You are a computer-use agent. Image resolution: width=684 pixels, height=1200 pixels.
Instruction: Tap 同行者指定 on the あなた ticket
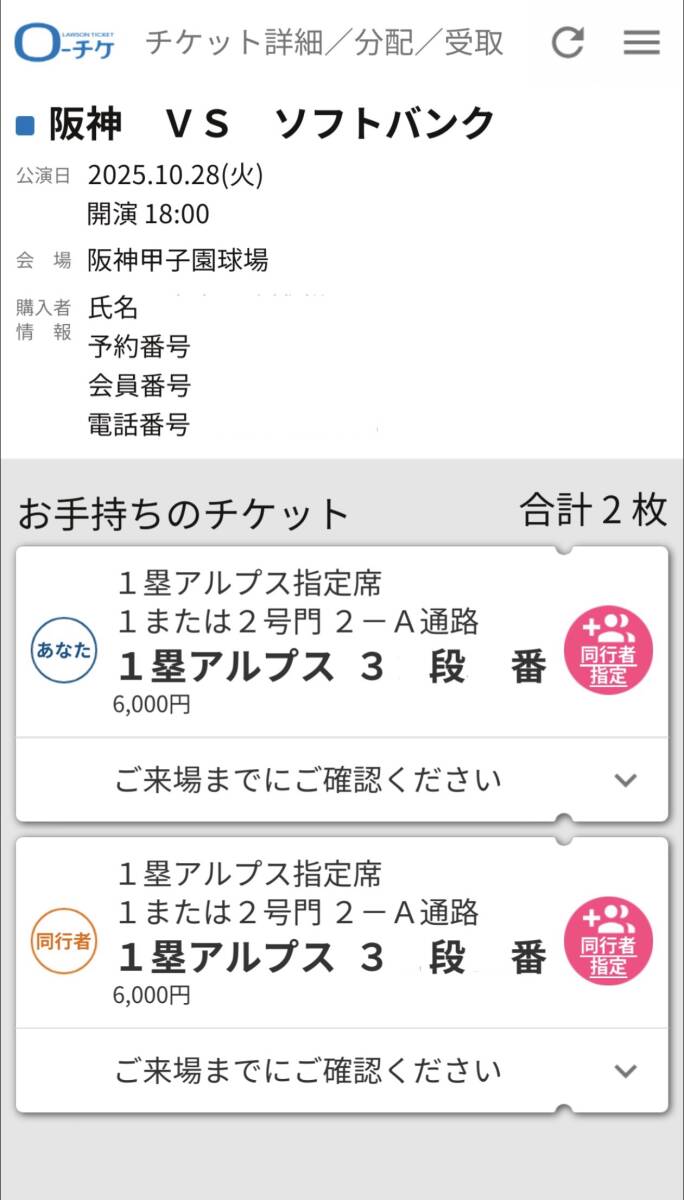pos(608,650)
